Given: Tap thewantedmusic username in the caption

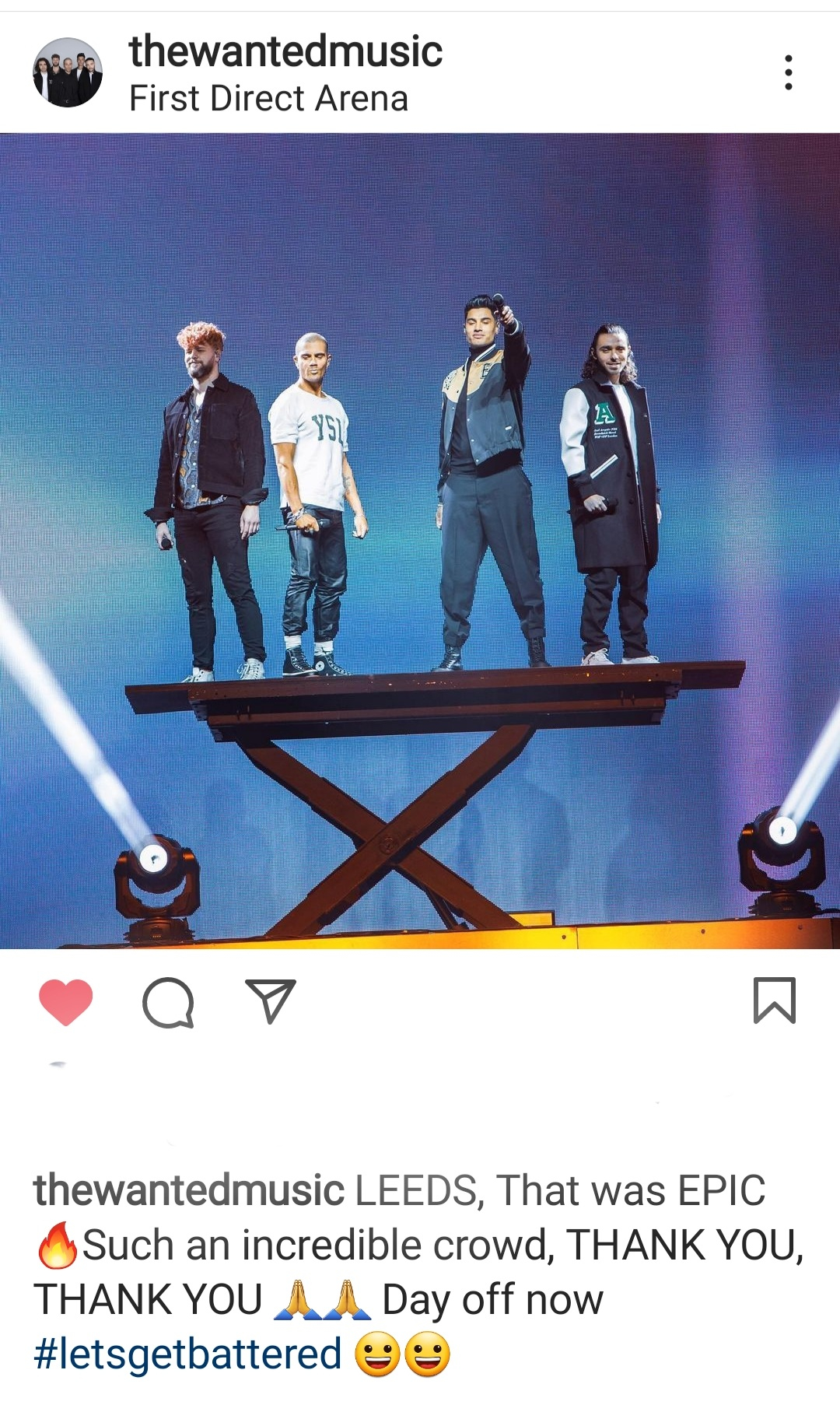Looking at the screenshot, I should coord(188,1191).
